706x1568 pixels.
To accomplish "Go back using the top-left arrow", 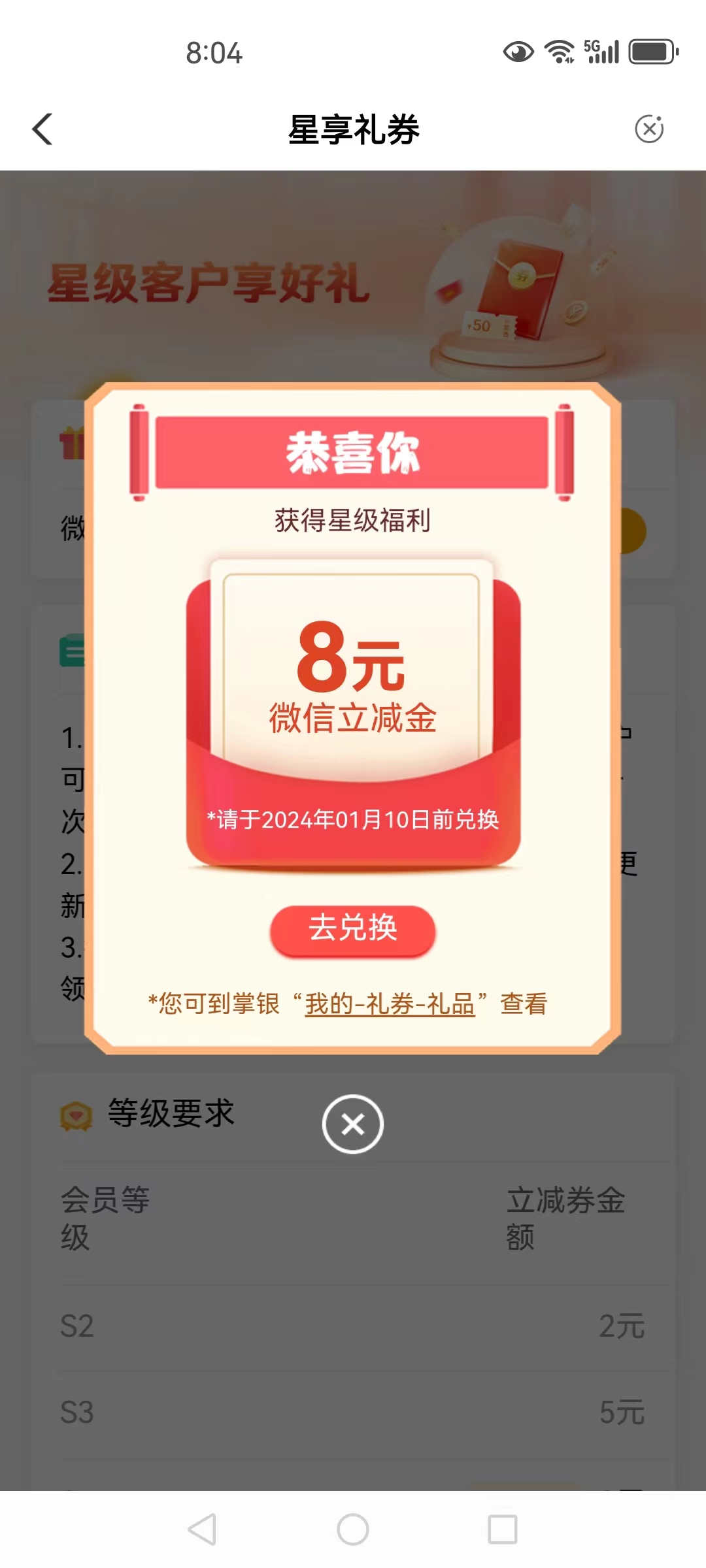I will pyautogui.click(x=43, y=129).
